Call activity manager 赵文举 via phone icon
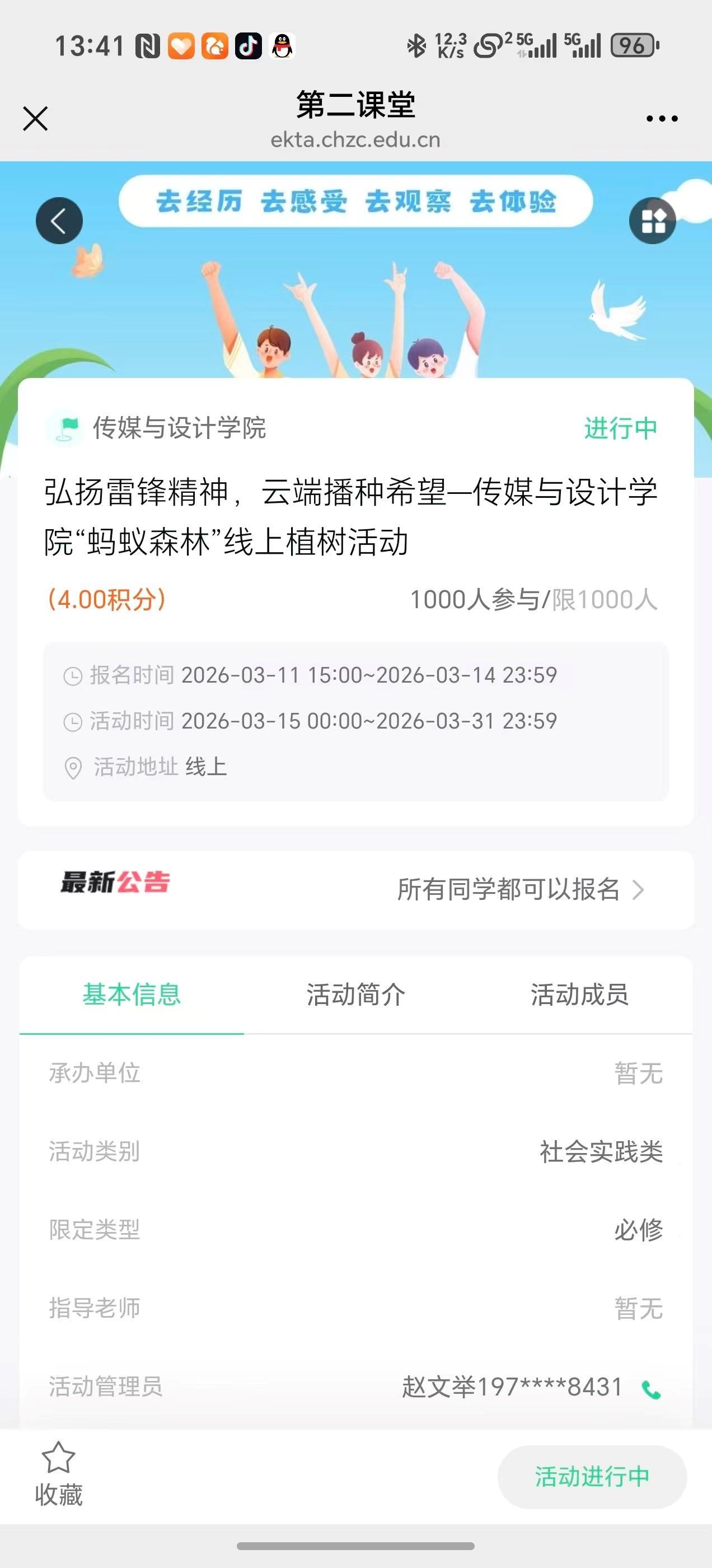 pyautogui.click(x=651, y=1390)
